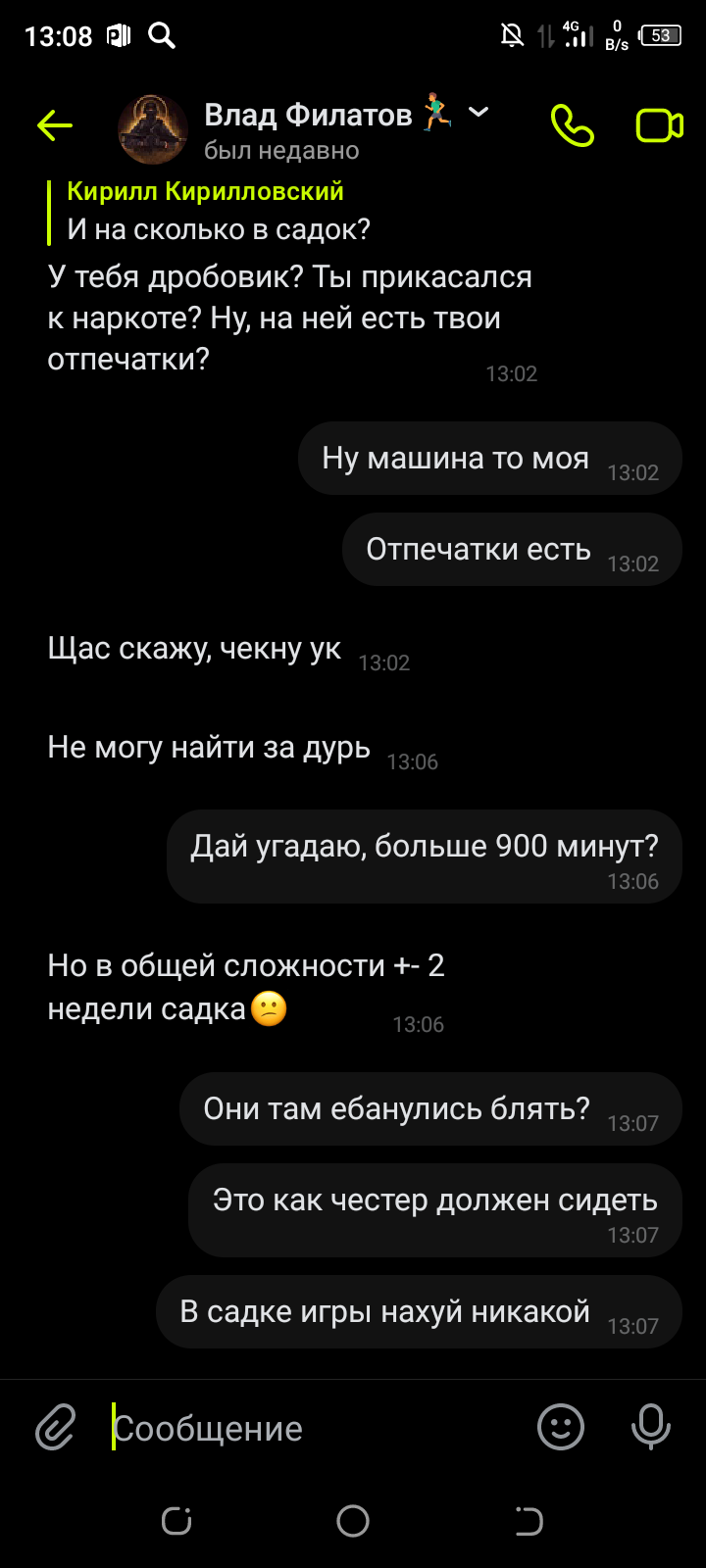Open the attachment paperclip
706x1568 pixels.
pos(56,1427)
